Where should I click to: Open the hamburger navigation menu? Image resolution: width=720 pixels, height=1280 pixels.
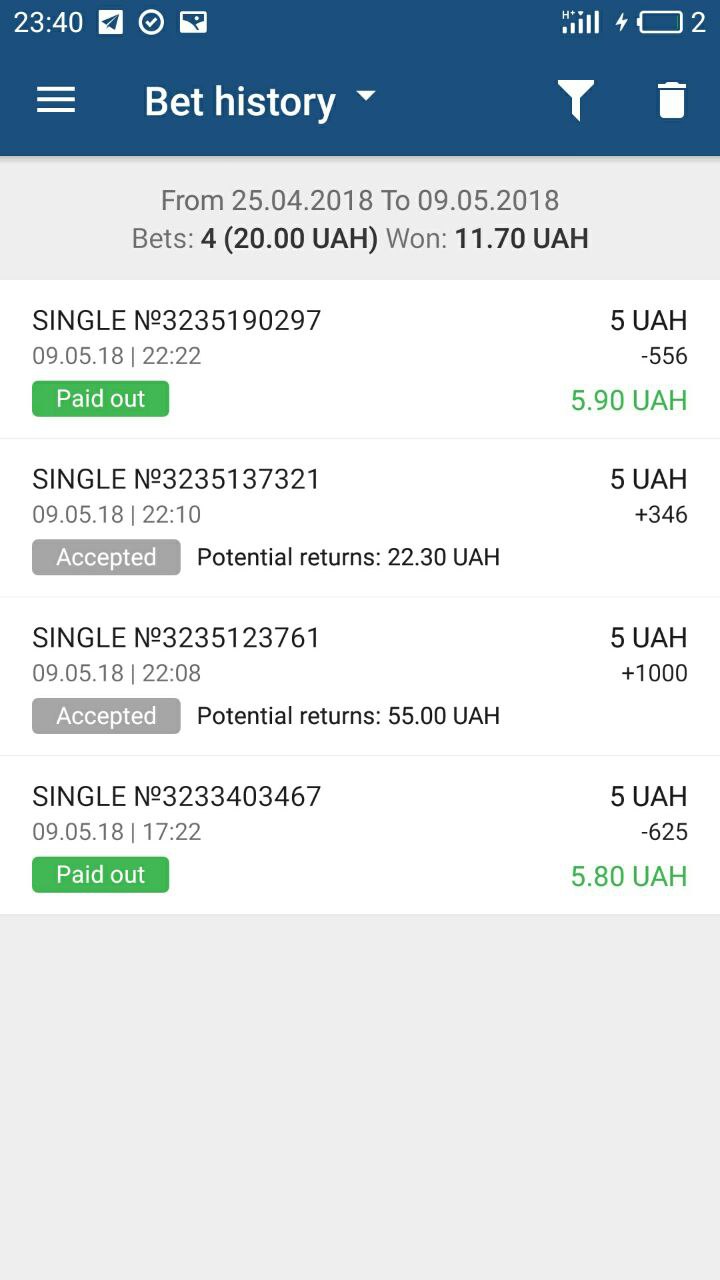(x=56, y=100)
